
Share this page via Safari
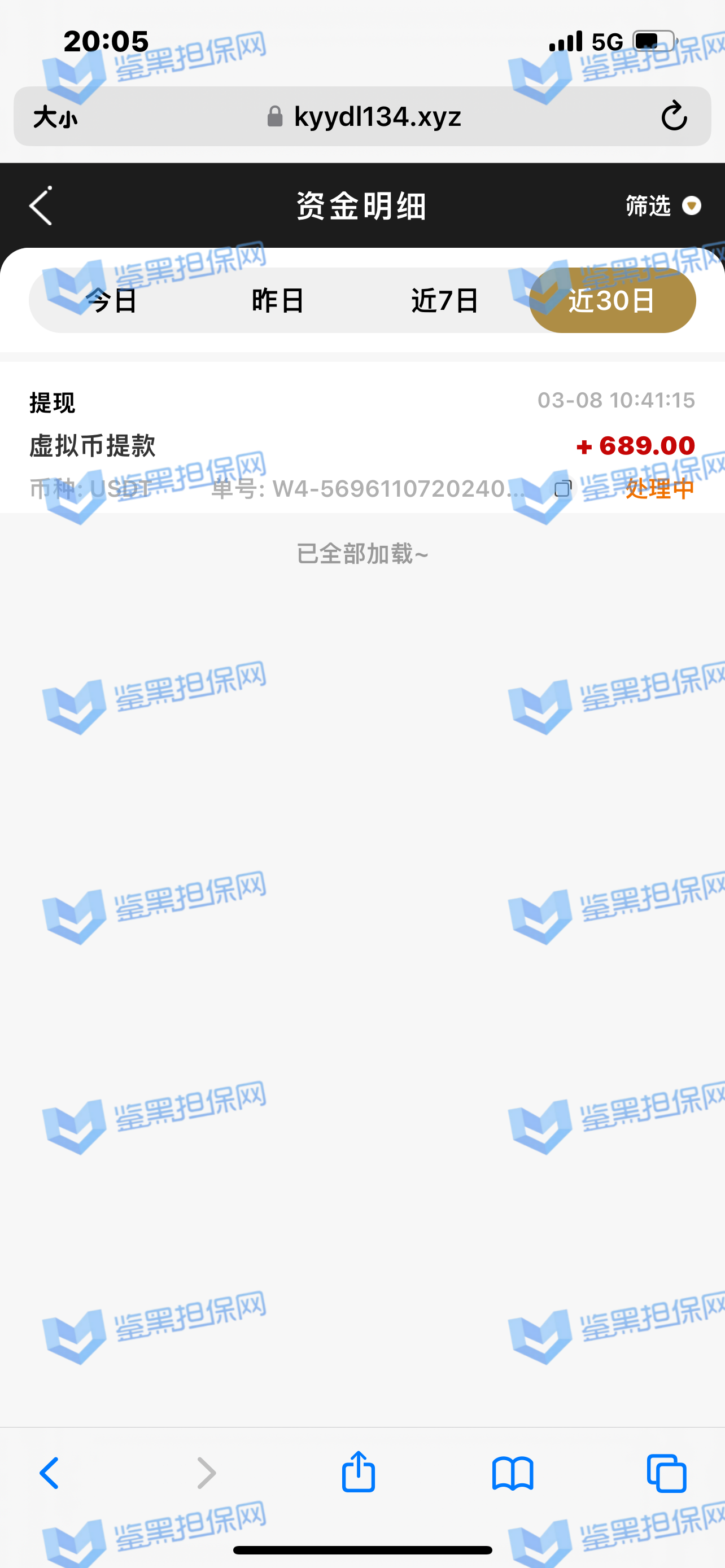pos(358,1473)
